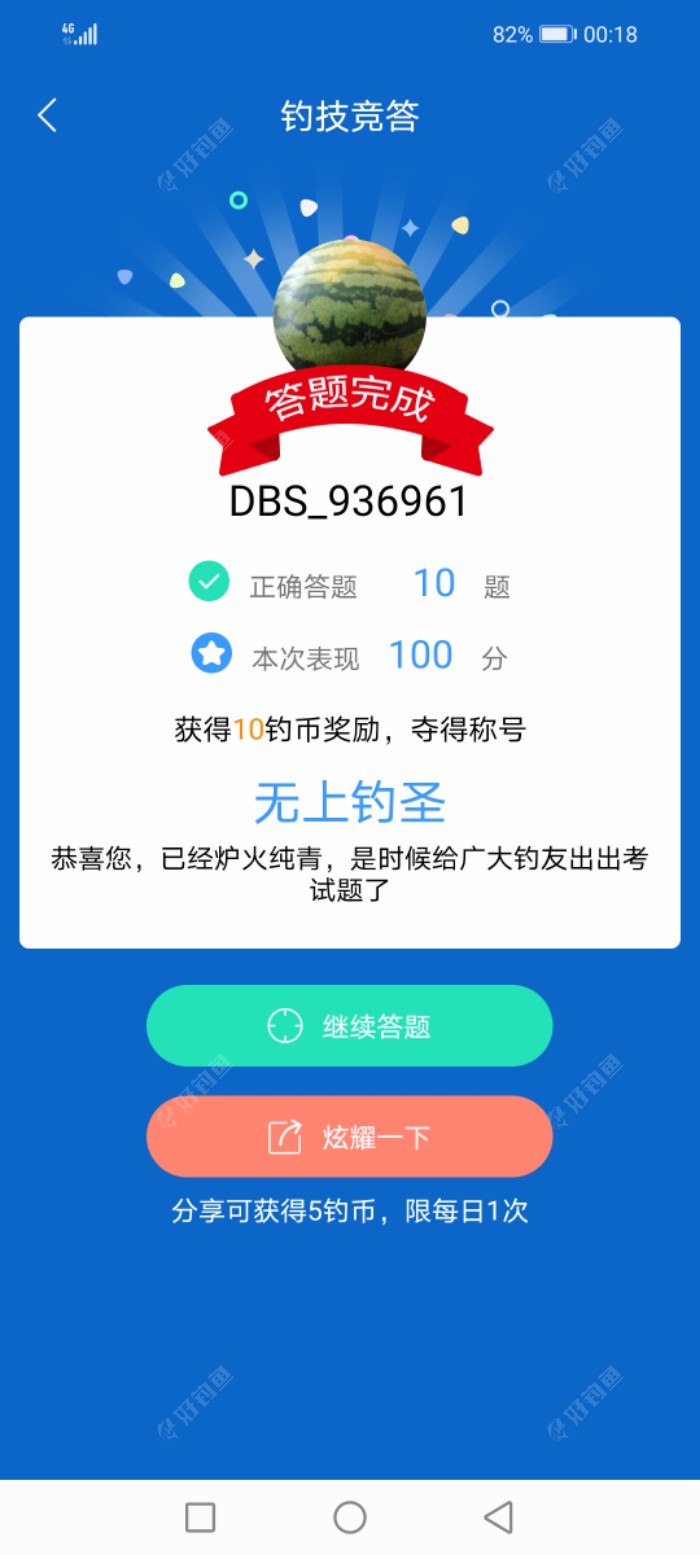The image size is (700, 1555).
Task: Tap the system back triangle
Action: pyautogui.click(x=498, y=1517)
